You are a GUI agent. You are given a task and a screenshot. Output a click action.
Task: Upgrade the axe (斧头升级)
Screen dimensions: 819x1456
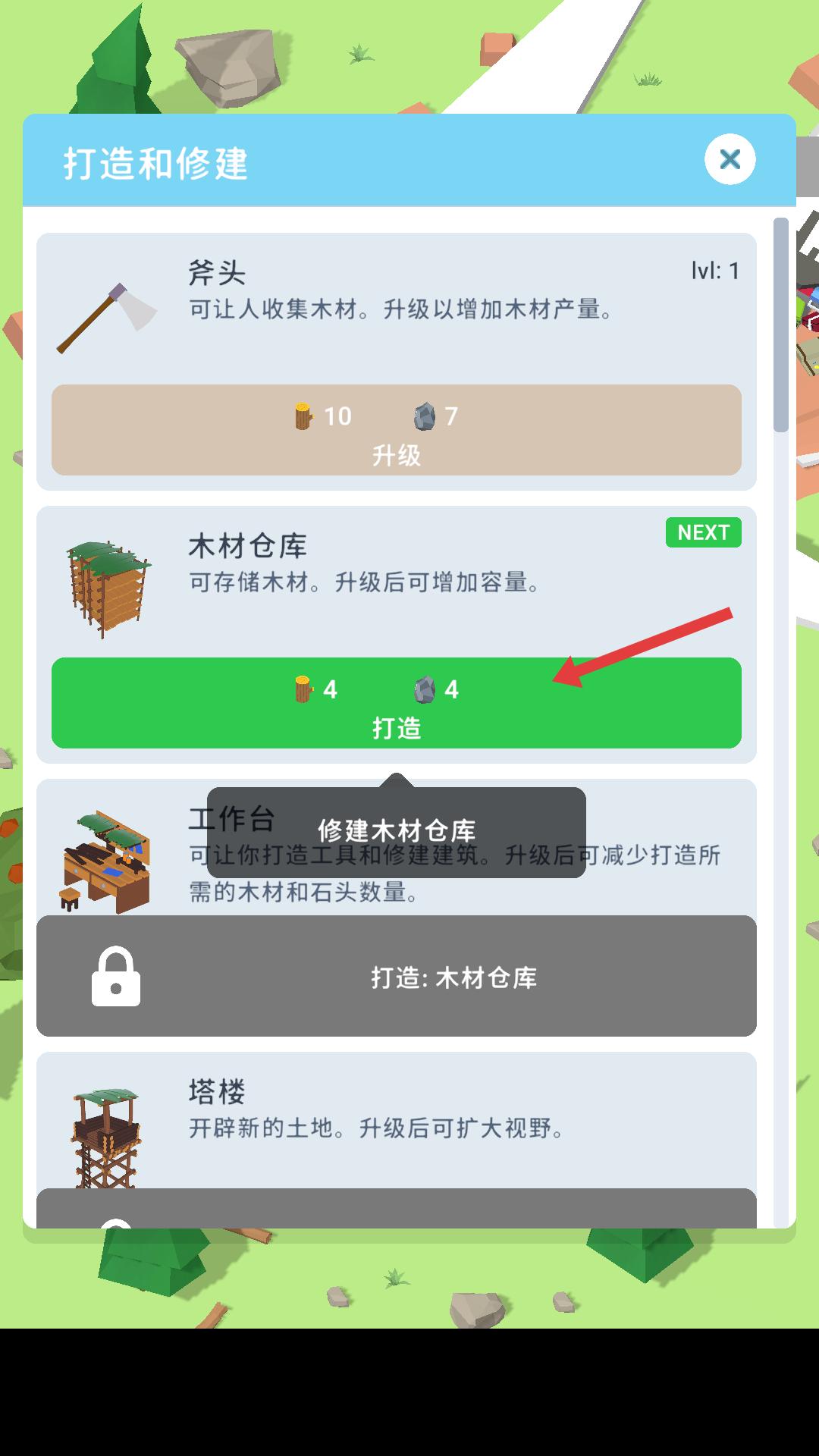pyautogui.click(x=397, y=430)
